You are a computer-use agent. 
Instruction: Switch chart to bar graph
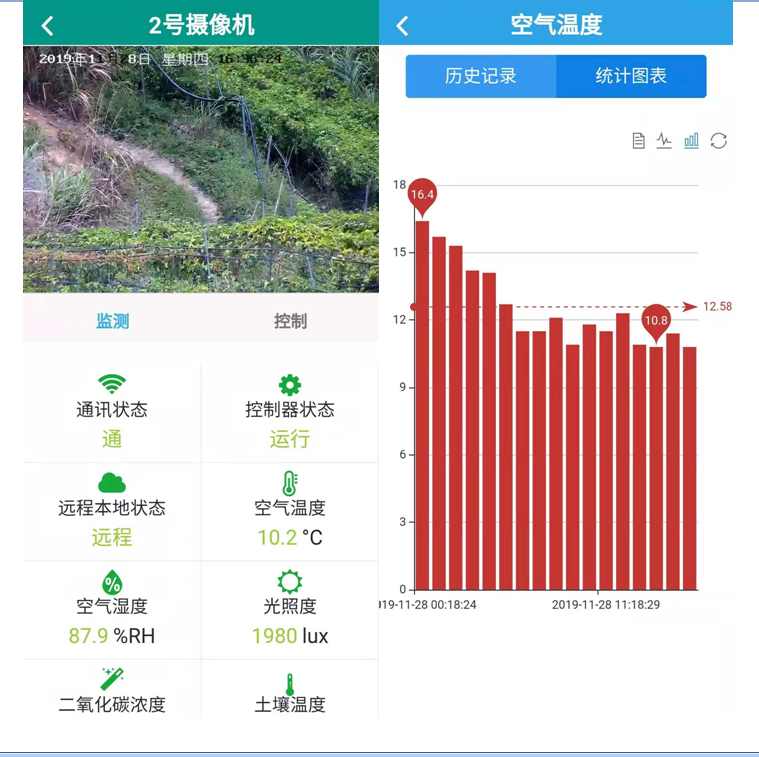point(691,141)
